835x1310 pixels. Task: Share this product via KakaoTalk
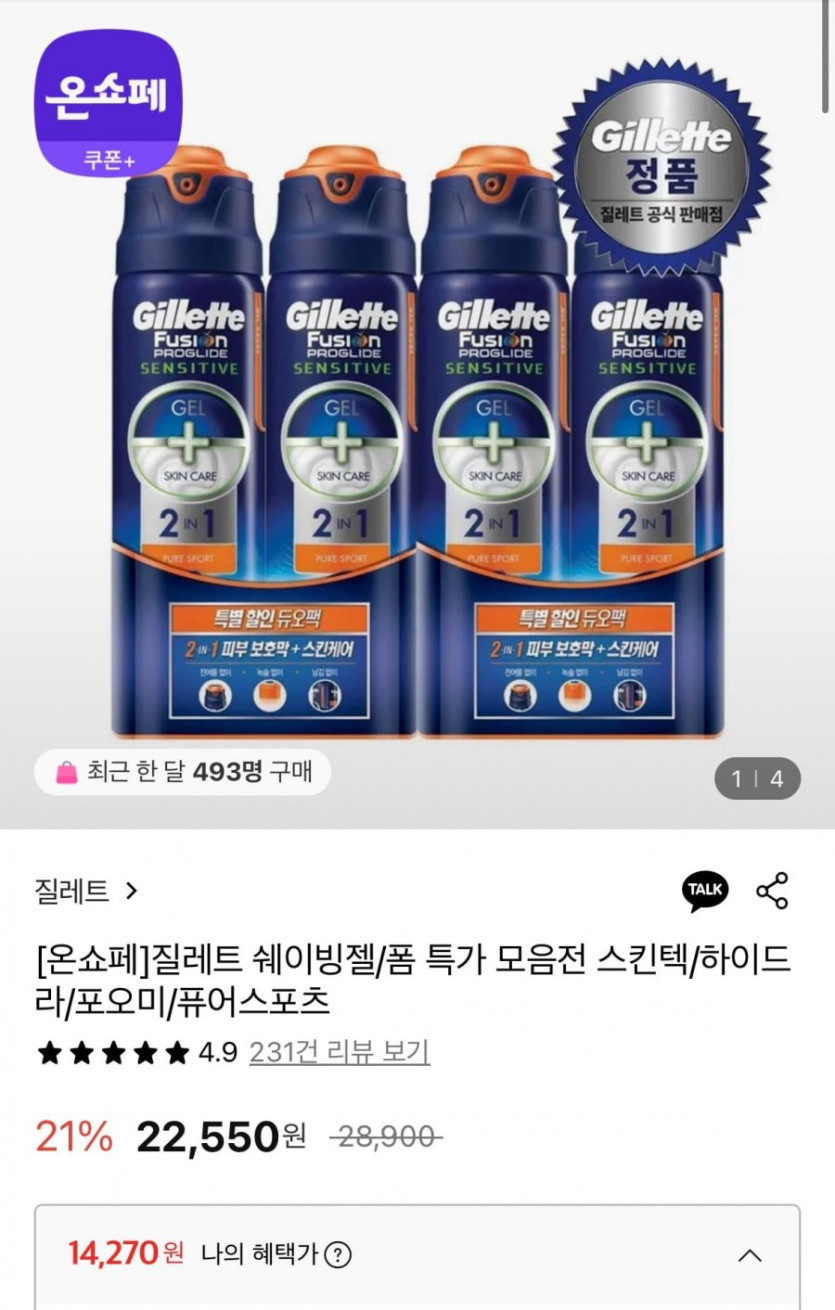tap(705, 890)
